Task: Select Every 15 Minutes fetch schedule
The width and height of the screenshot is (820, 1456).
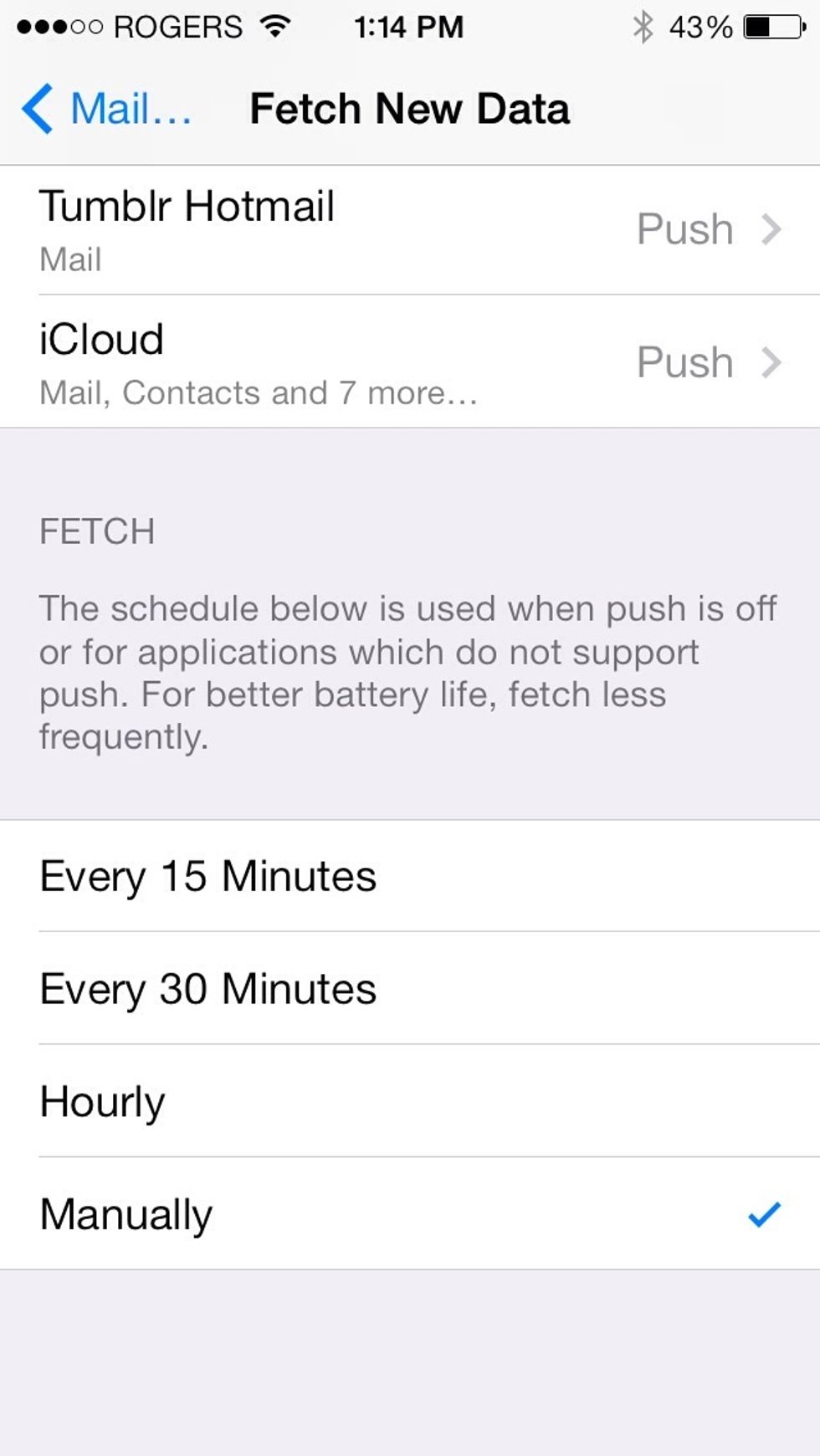Action: 410,876
